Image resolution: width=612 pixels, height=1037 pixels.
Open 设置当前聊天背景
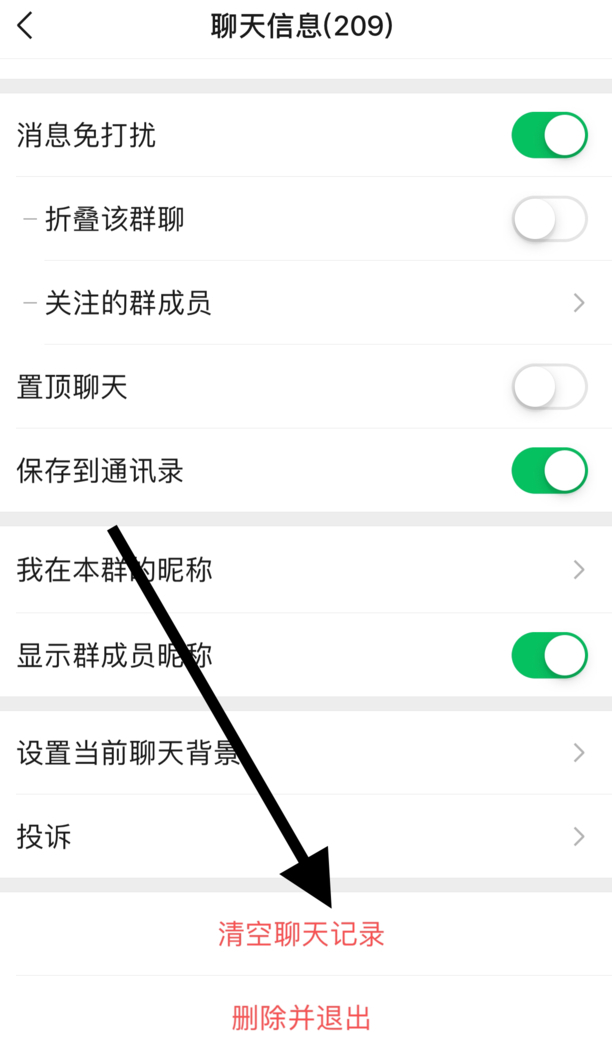(300, 753)
